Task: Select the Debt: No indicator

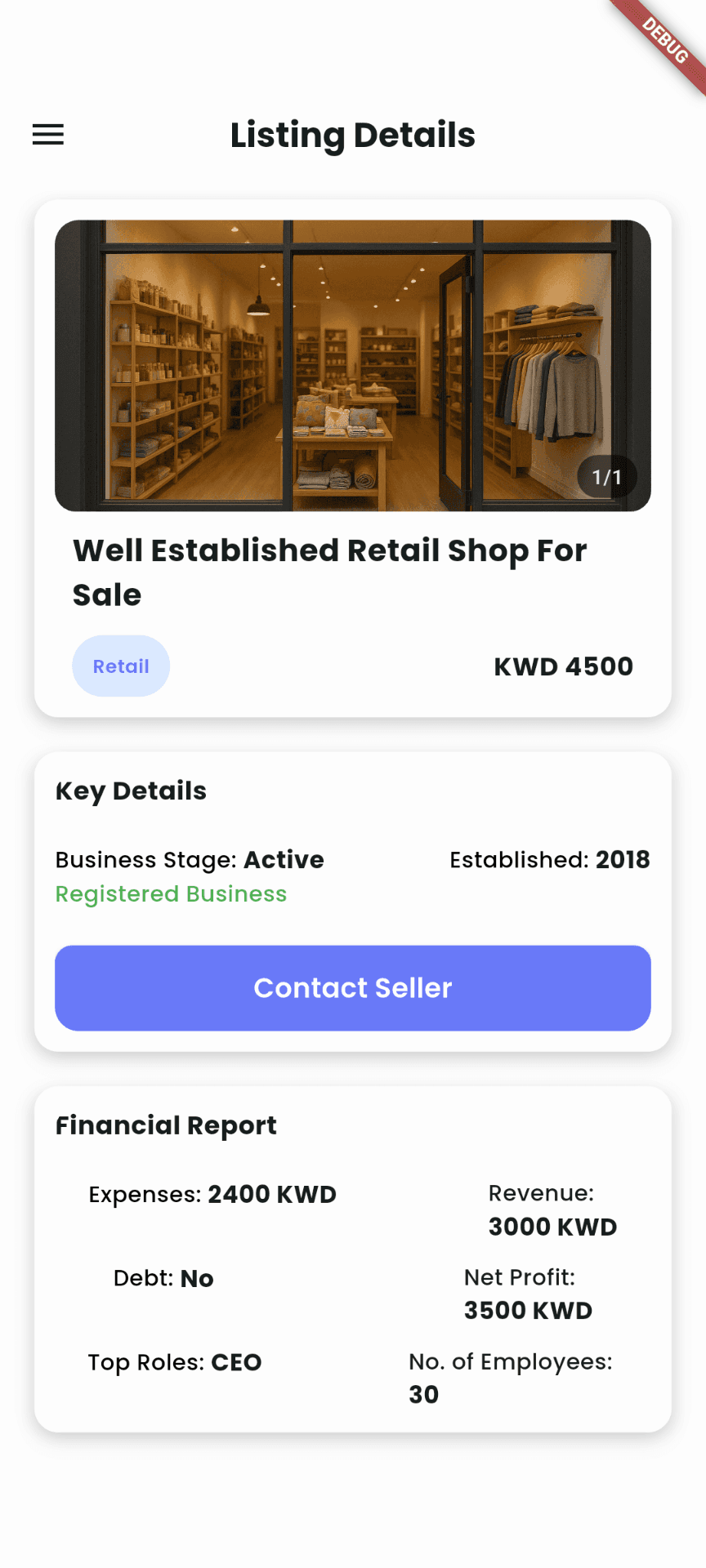Action: click(163, 1278)
